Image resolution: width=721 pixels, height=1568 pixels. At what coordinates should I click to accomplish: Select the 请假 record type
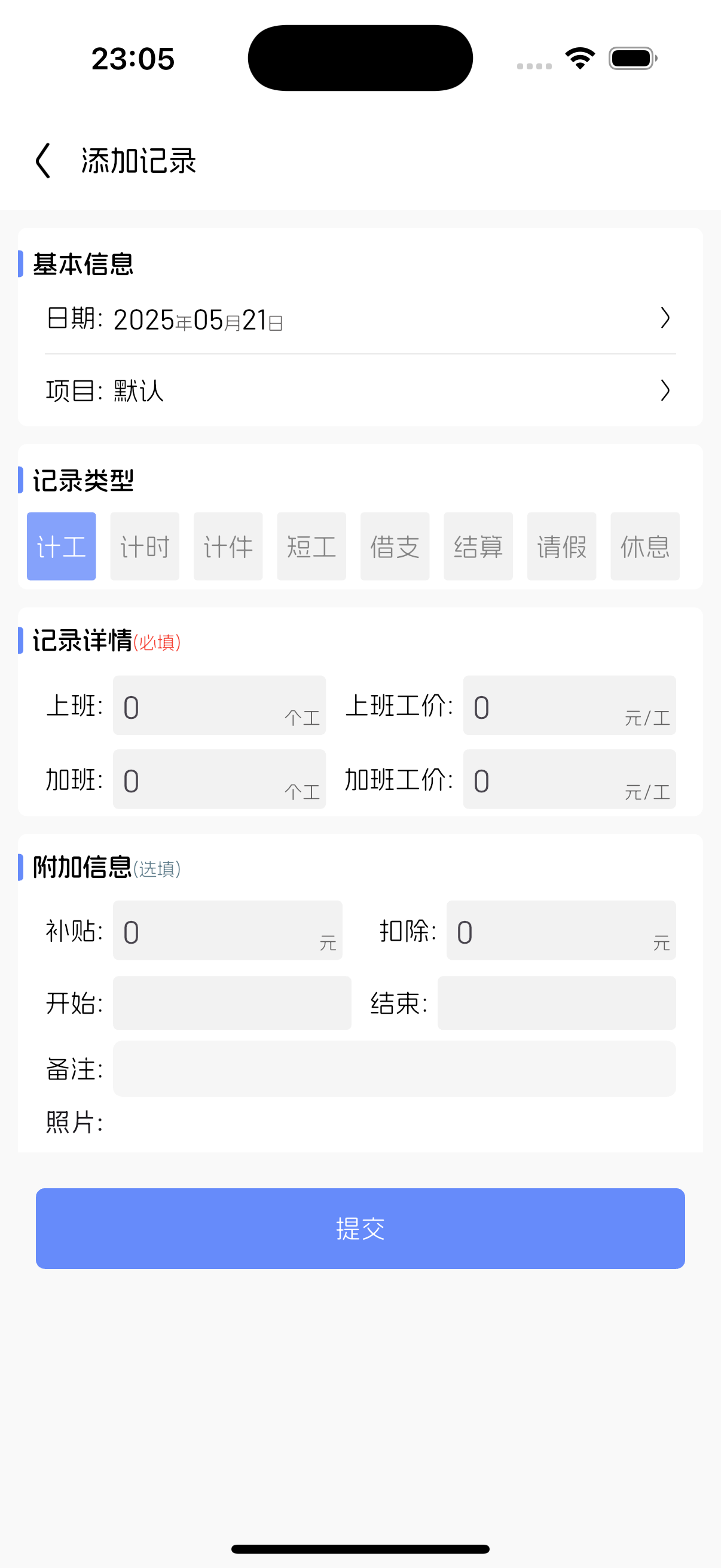(x=561, y=546)
